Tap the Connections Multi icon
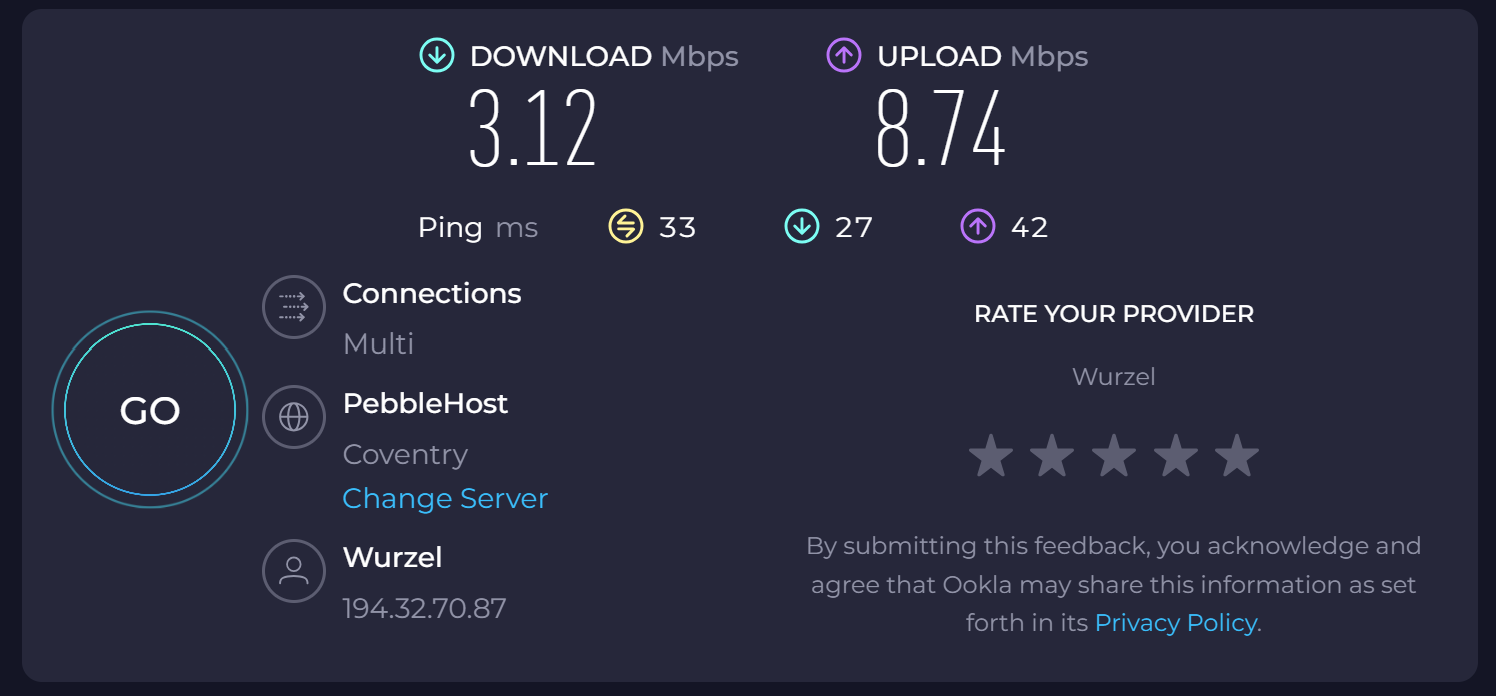The width and height of the screenshot is (1496, 696). coord(293,307)
